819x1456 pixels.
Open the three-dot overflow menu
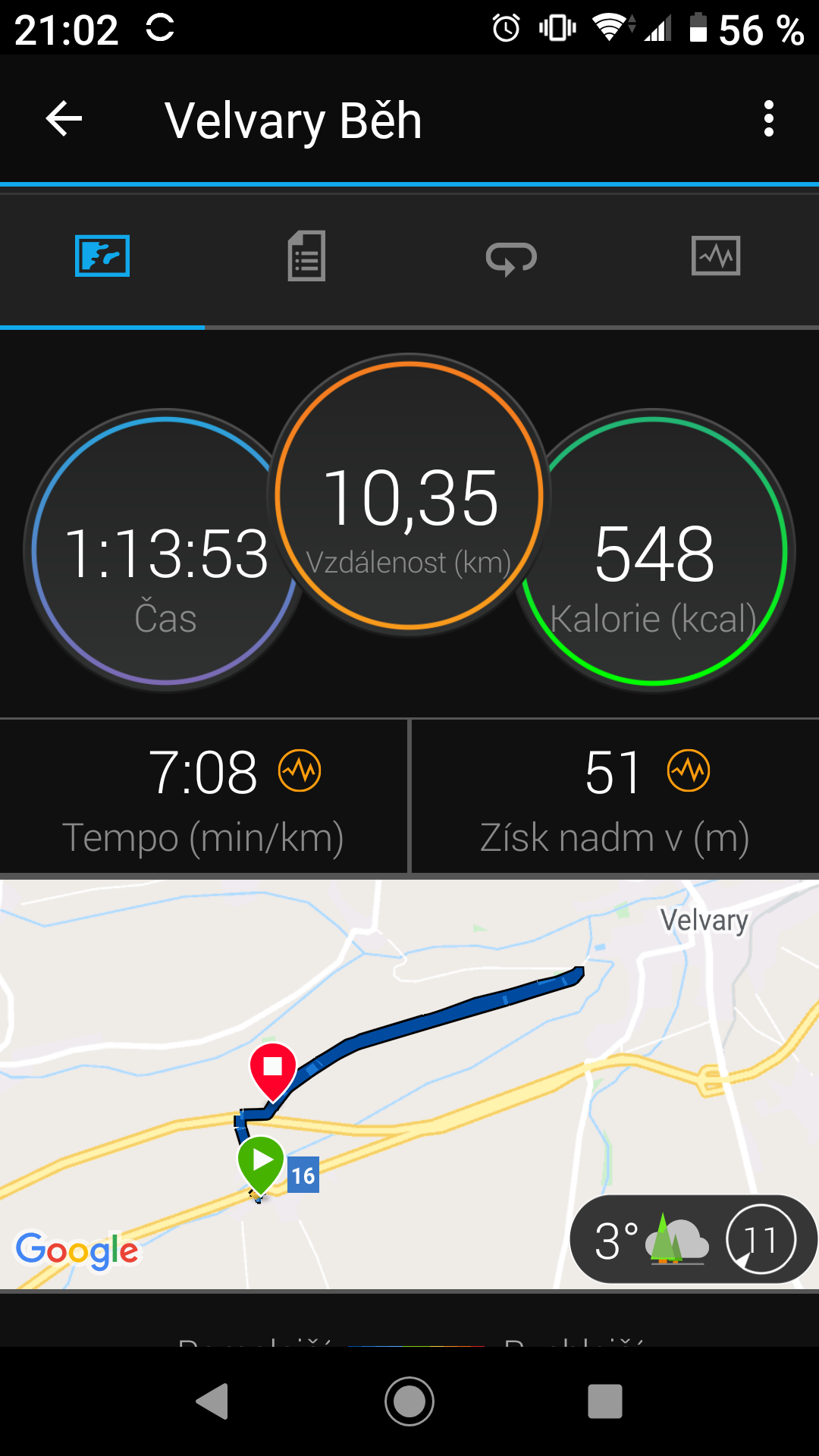point(769,119)
